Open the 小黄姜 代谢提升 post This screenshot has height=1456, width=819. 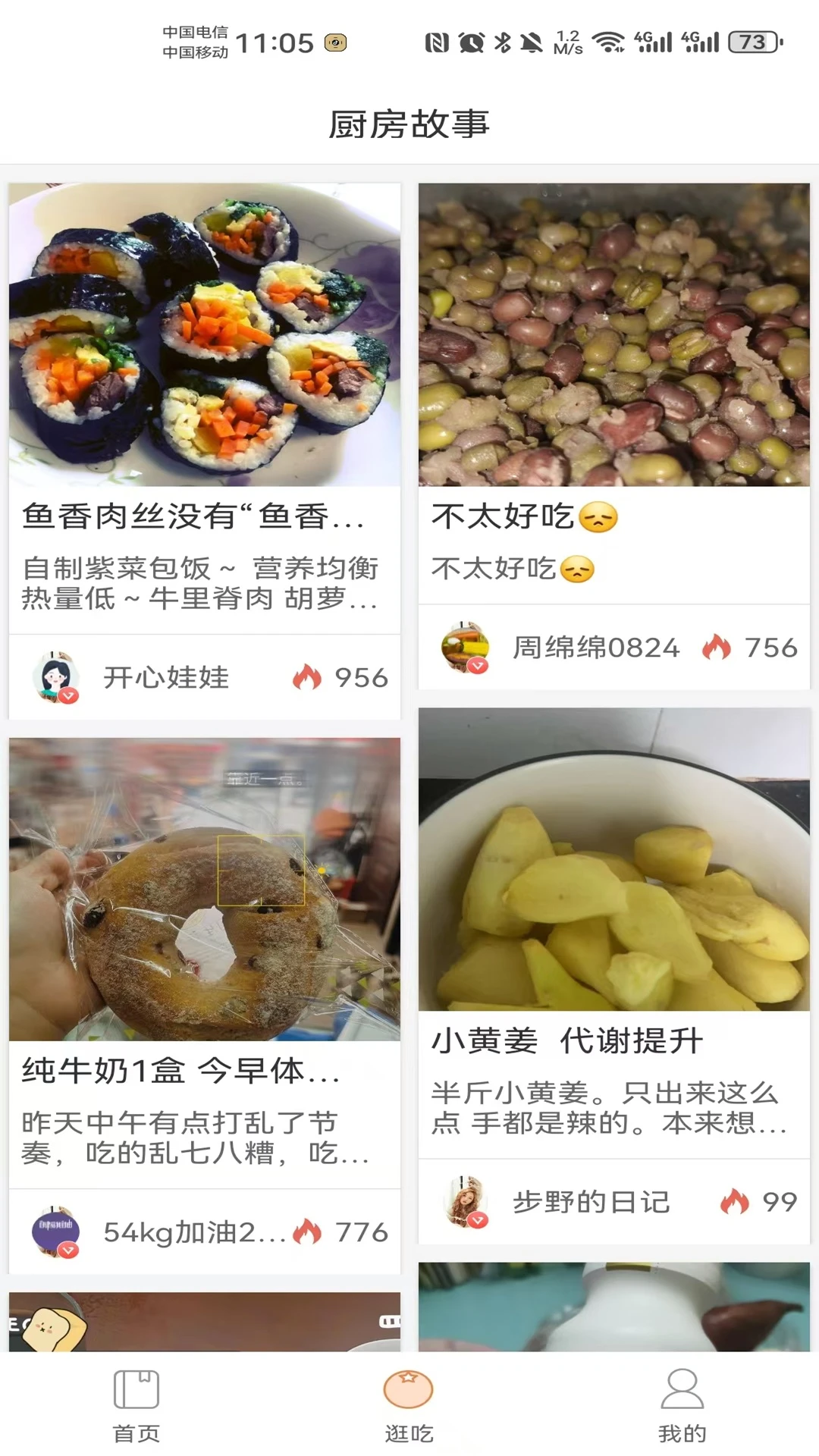pyautogui.click(x=614, y=859)
